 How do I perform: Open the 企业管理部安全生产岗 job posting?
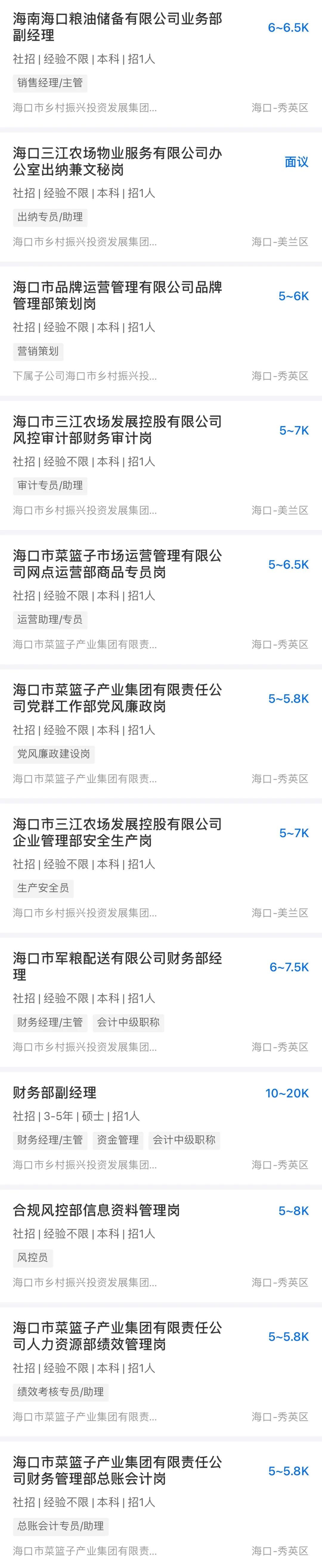(117, 832)
